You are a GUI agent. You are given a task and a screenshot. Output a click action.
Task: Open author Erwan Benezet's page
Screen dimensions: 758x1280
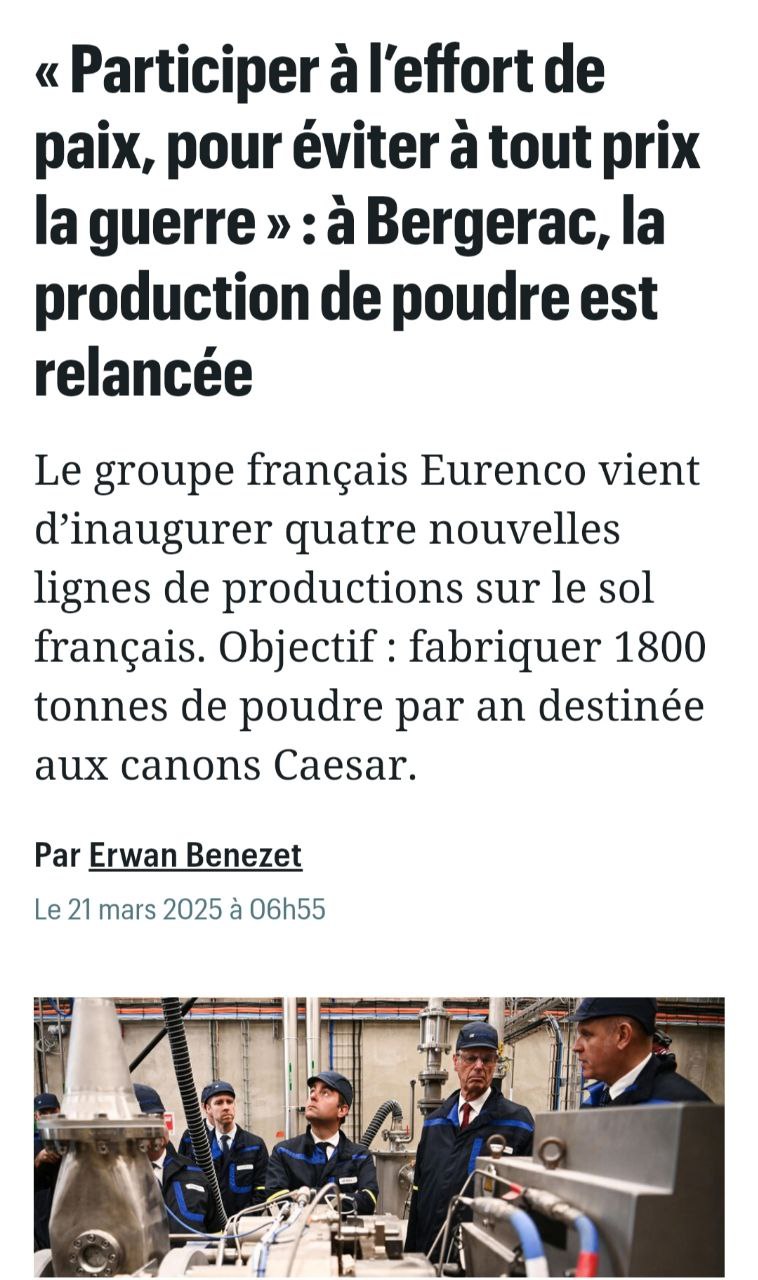pos(195,856)
